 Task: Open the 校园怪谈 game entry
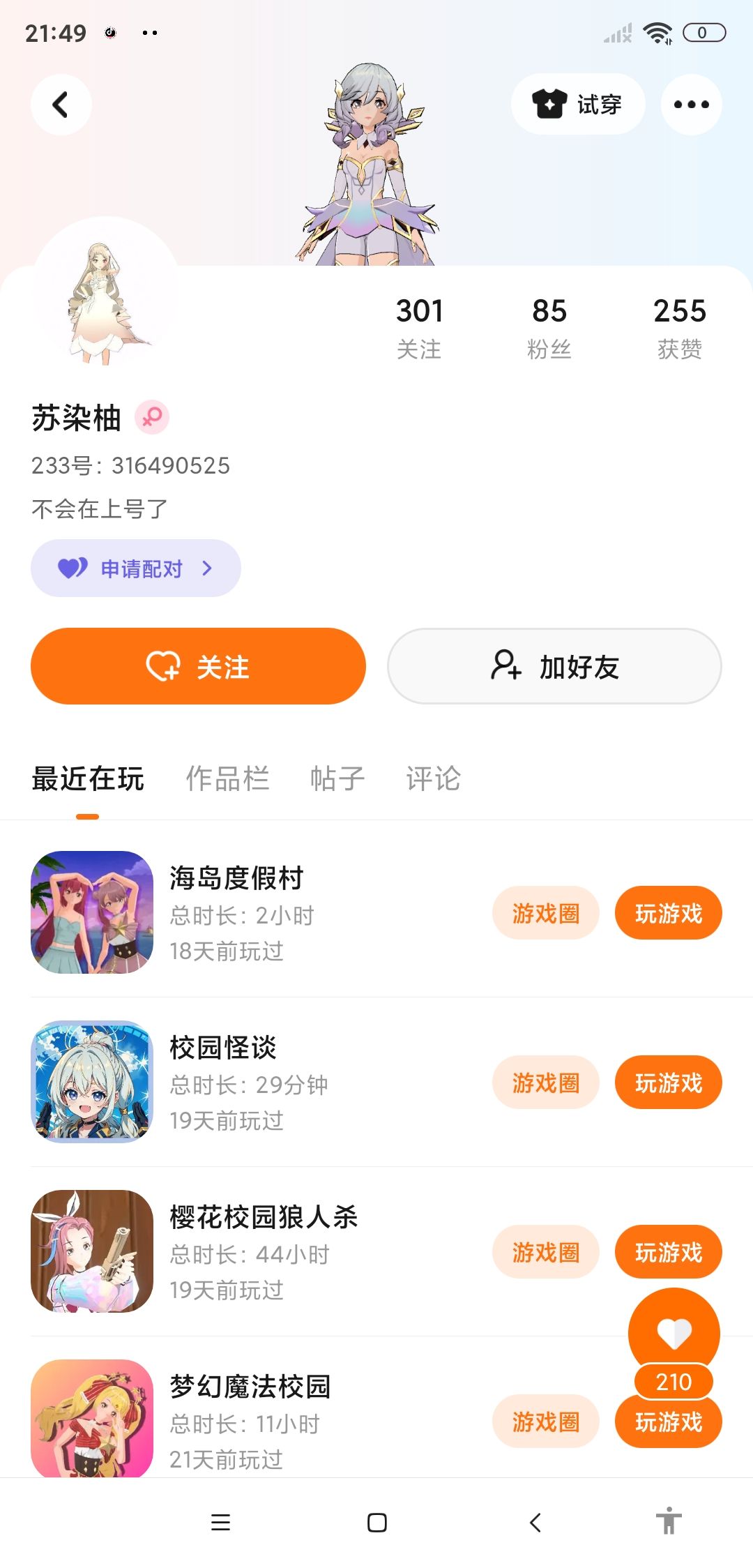[x=223, y=1081]
